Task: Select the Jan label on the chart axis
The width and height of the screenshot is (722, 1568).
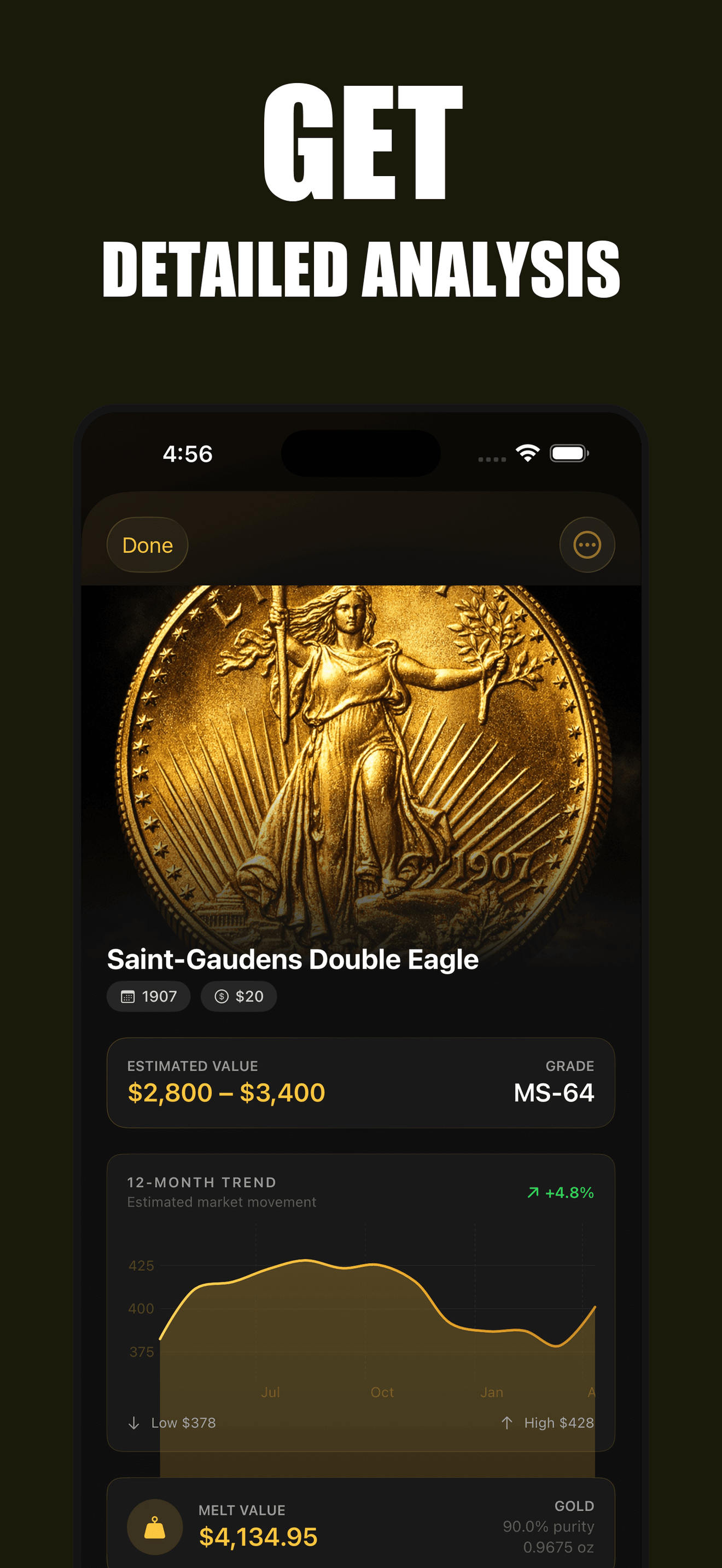Action: [x=492, y=1391]
